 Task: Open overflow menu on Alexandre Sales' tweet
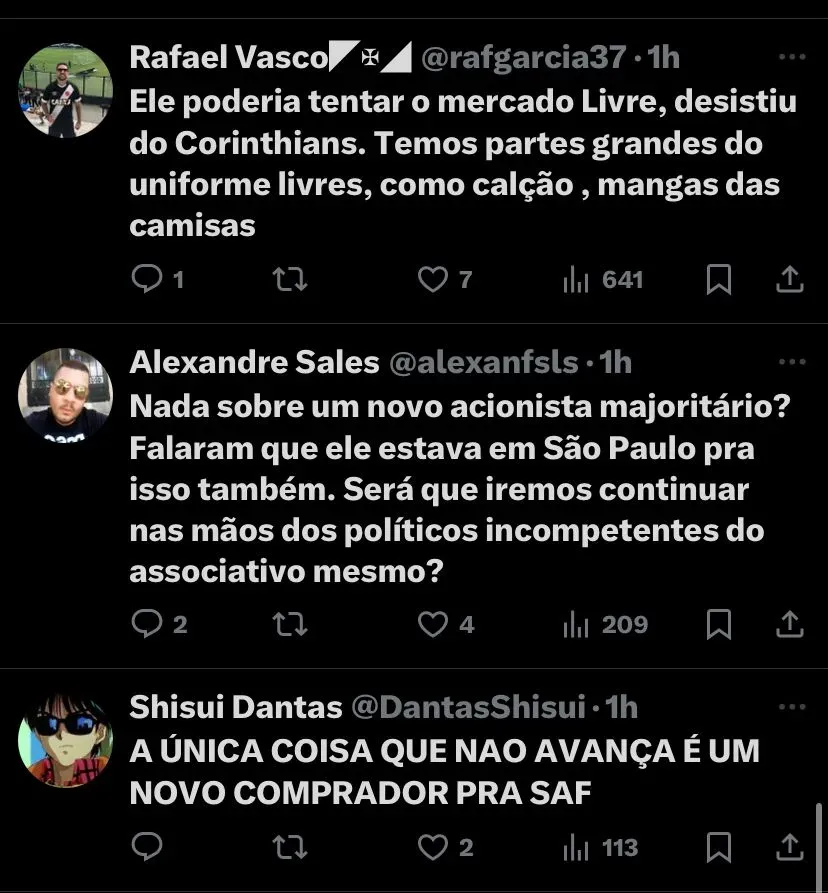click(791, 363)
